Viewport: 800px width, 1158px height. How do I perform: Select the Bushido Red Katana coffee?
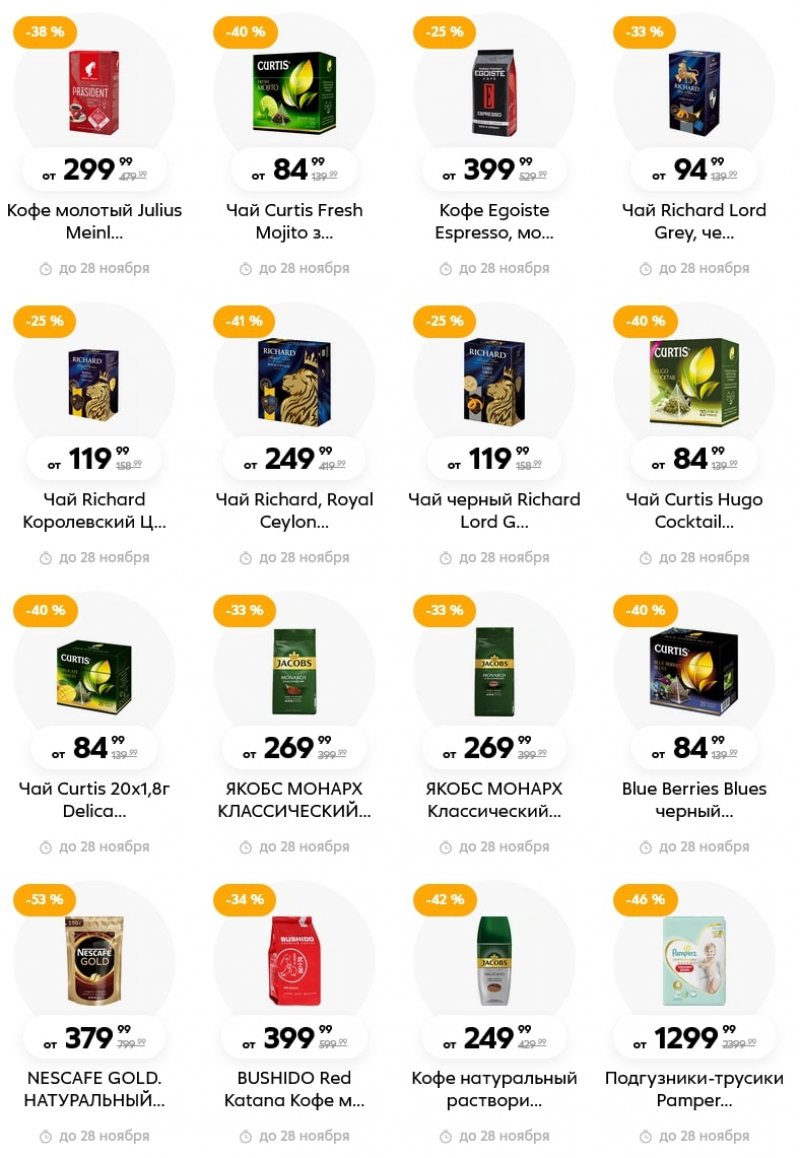pyautogui.click(x=294, y=1088)
